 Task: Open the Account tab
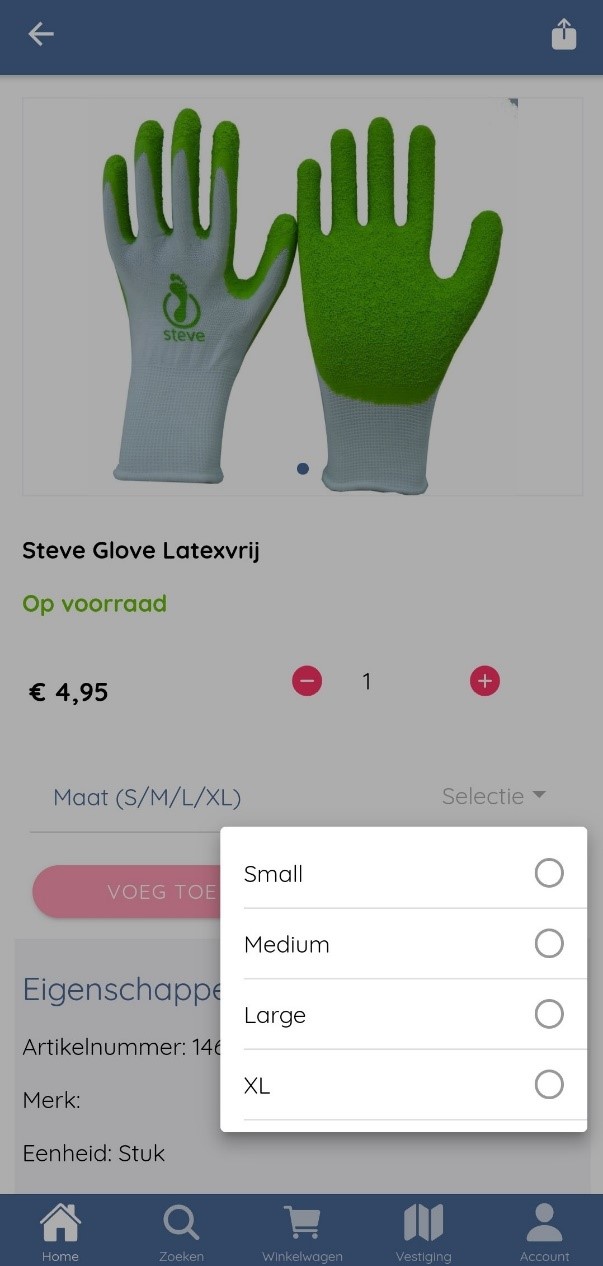pos(544,1231)
